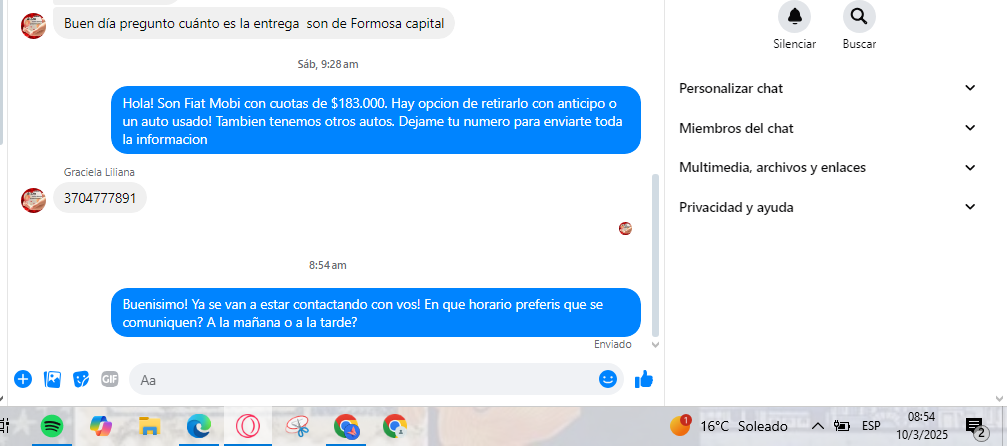Expand Miembros del chat
Viewport: 1007px width, 446px height.
[x=827, y=128]
